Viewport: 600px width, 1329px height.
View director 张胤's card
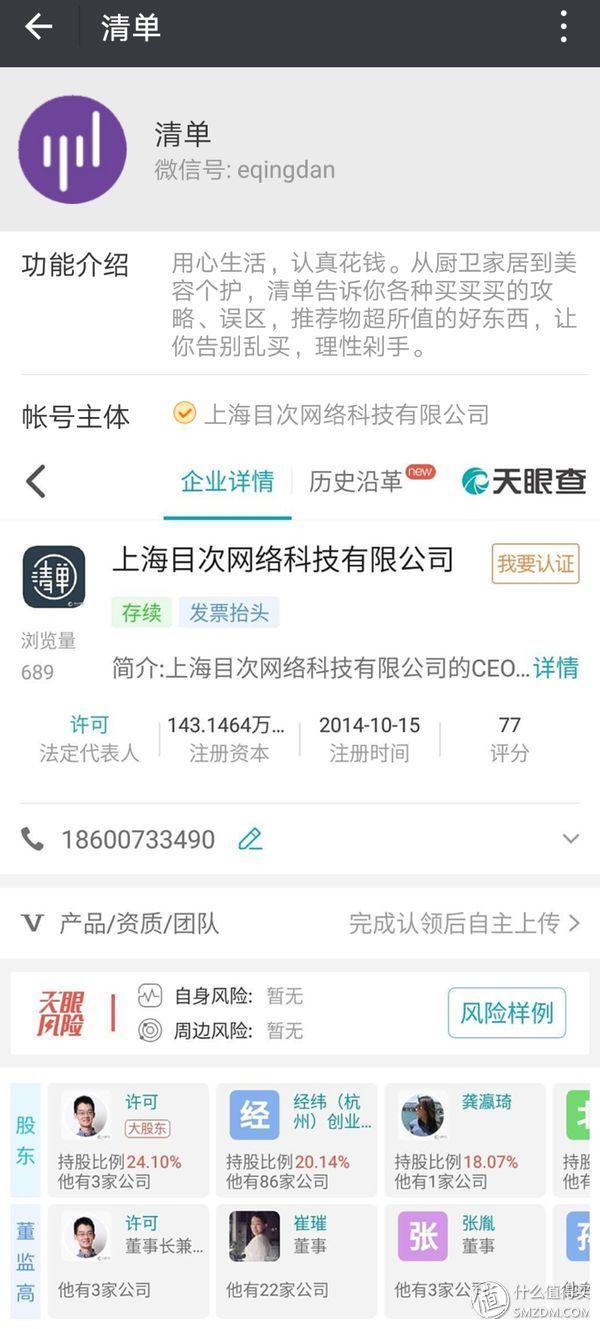click(x=467, y=1260)
